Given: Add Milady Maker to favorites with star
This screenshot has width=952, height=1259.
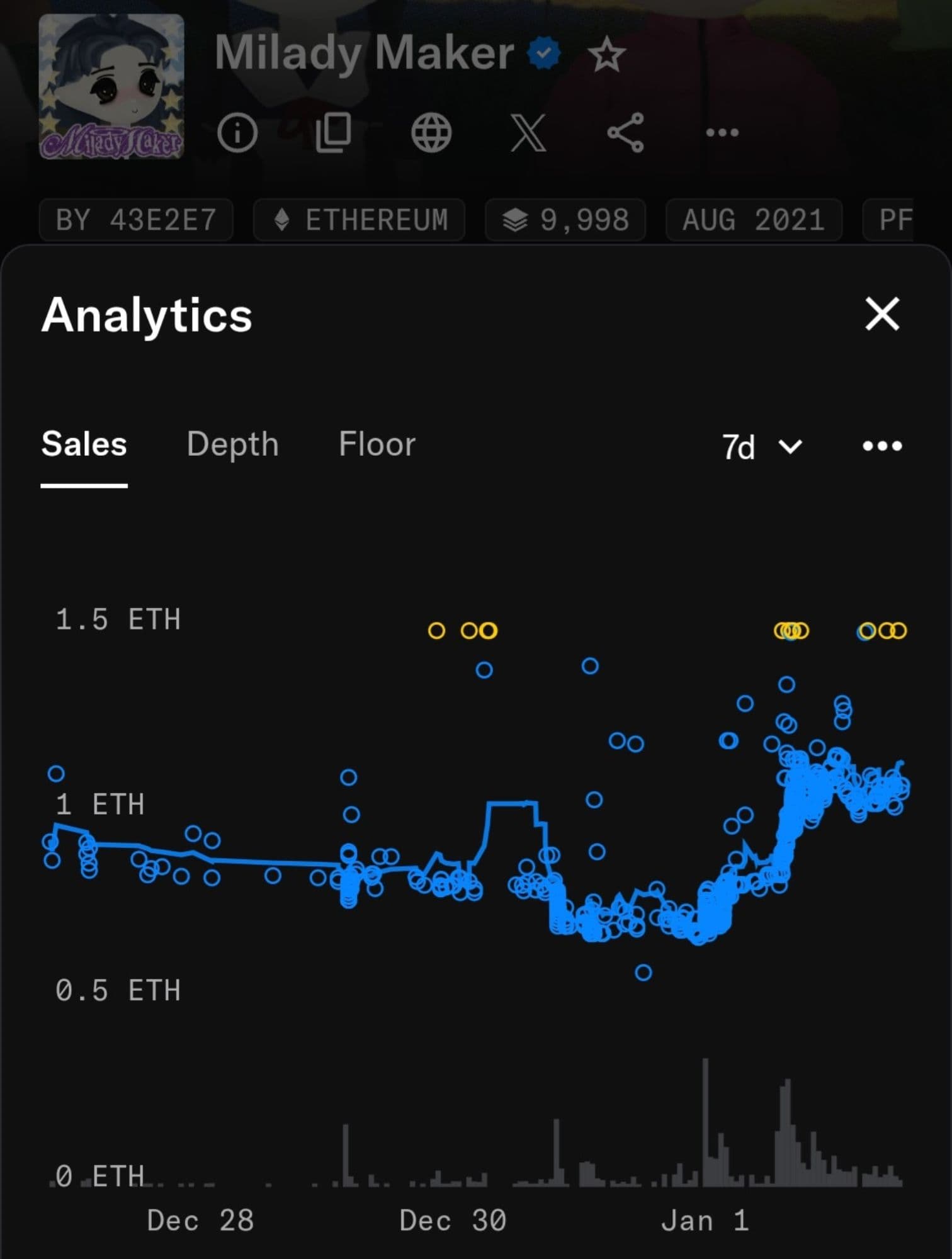Looking at the screenshot, I should point(606,55).
